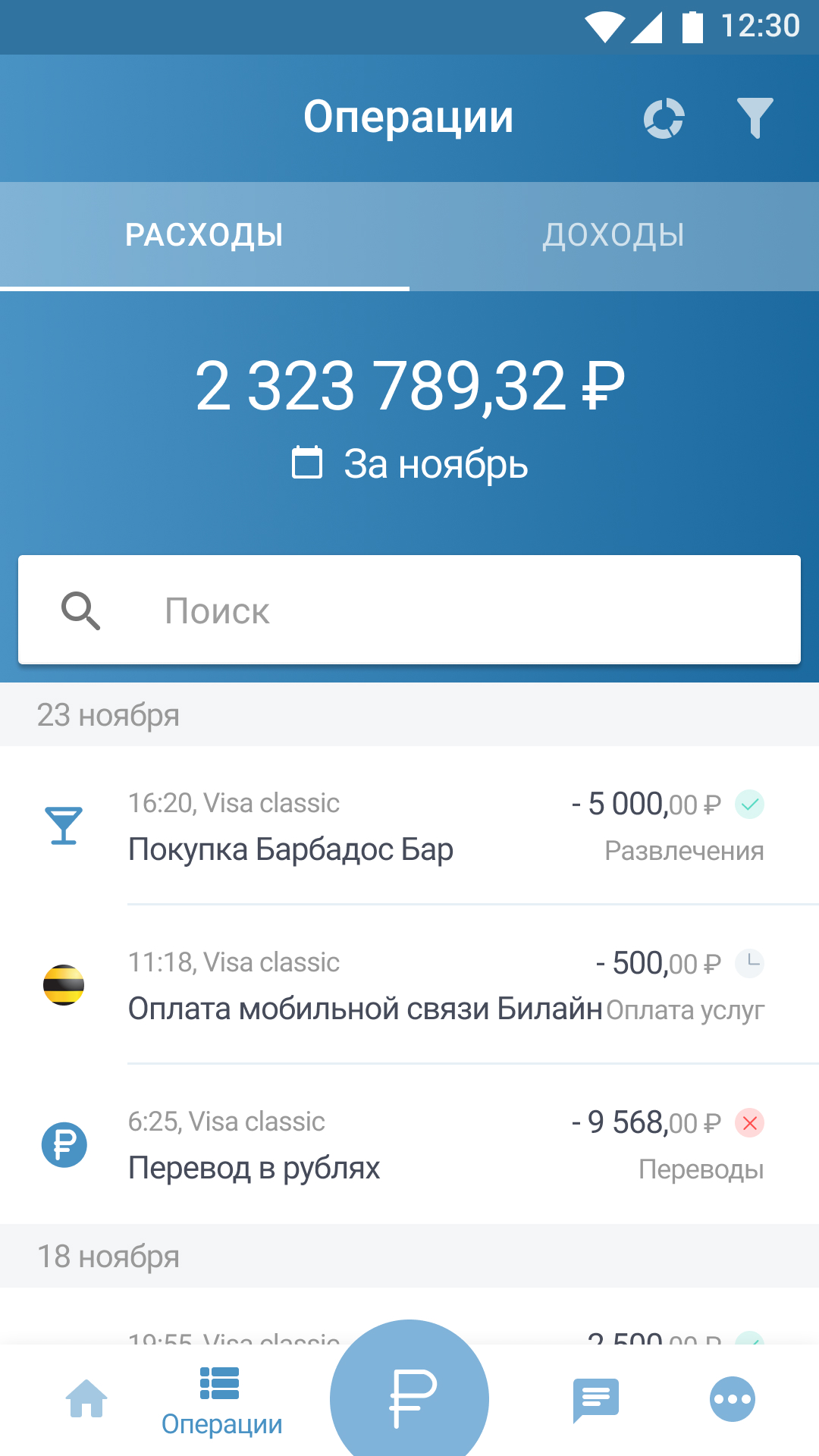This screenshot has height=1456, width=819.
Task: Open the Переводы category selector
Action: pos(701,1169)
